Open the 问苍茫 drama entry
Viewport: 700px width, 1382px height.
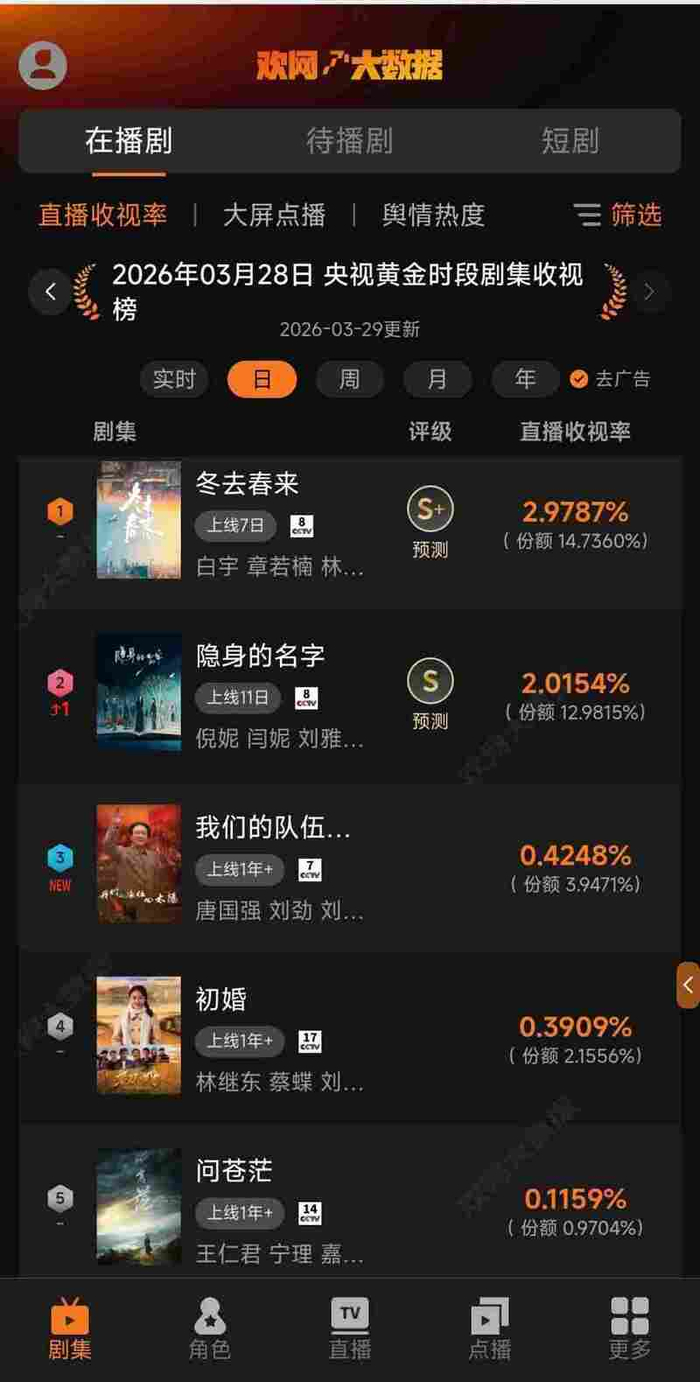click(x=234, y=1172)
